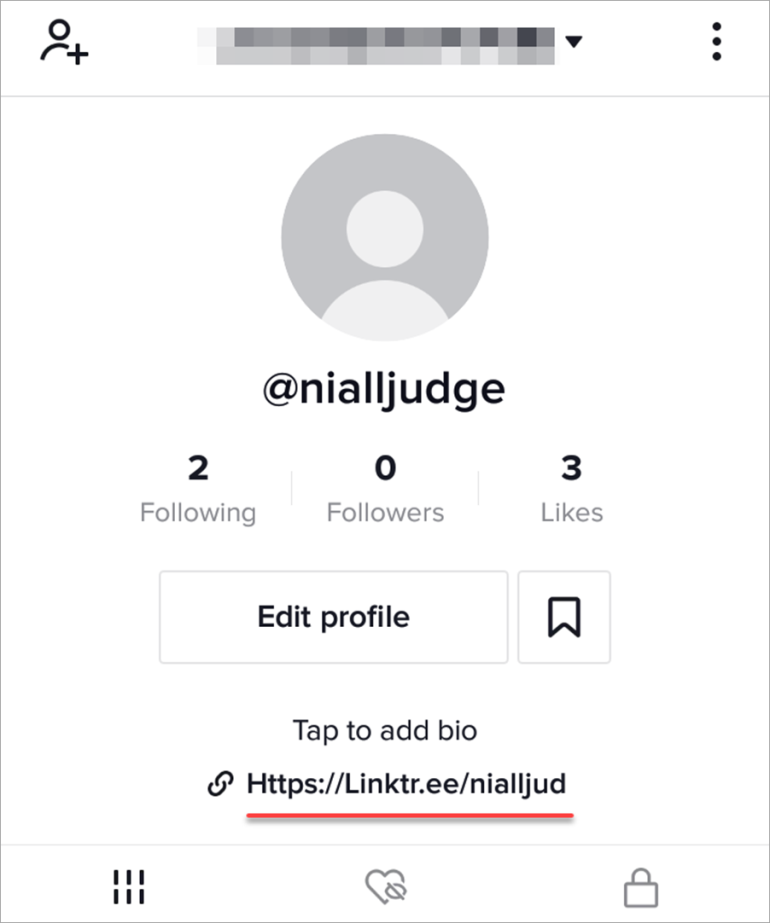The height and width of the screenshot is (923, 770).
Task: Switch to the private videos lock tab
Action: click(x=640, y=885)
